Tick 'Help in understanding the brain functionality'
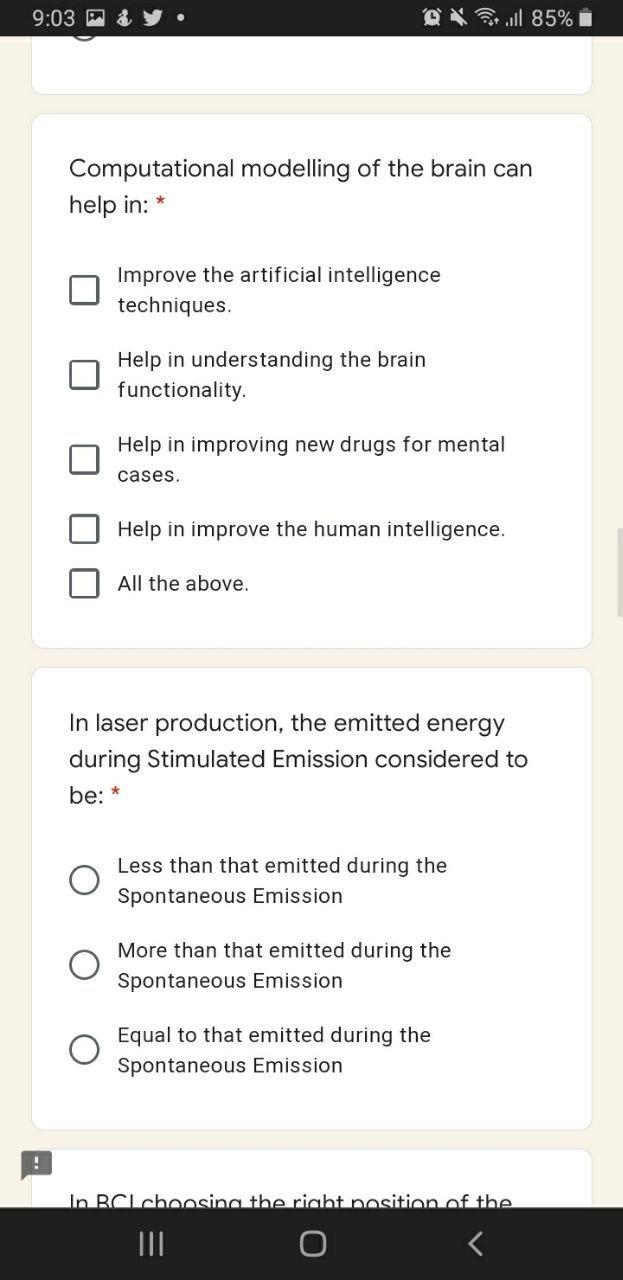This screenshot has width=623, height=1280. (84, 375)
